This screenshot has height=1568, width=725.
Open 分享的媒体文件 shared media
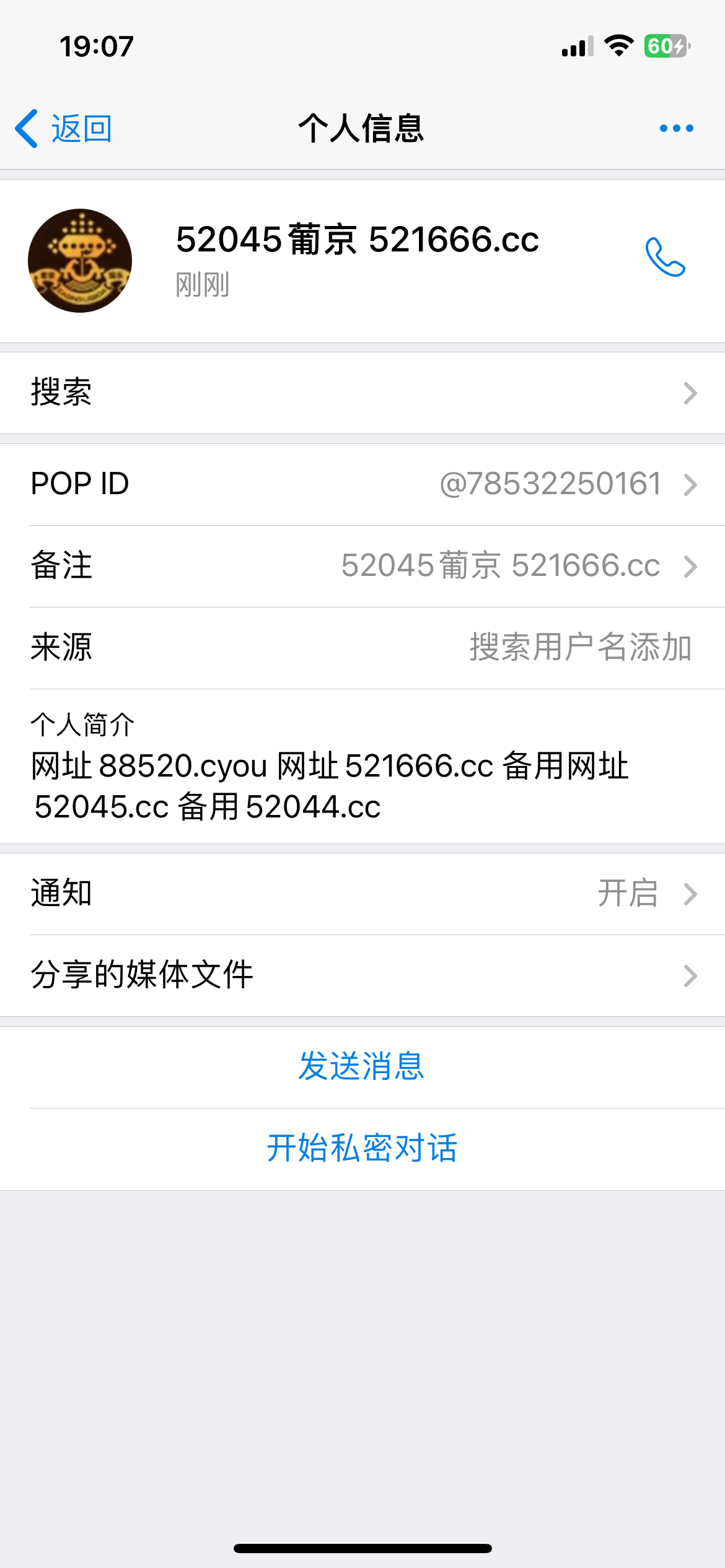(362, 975)
